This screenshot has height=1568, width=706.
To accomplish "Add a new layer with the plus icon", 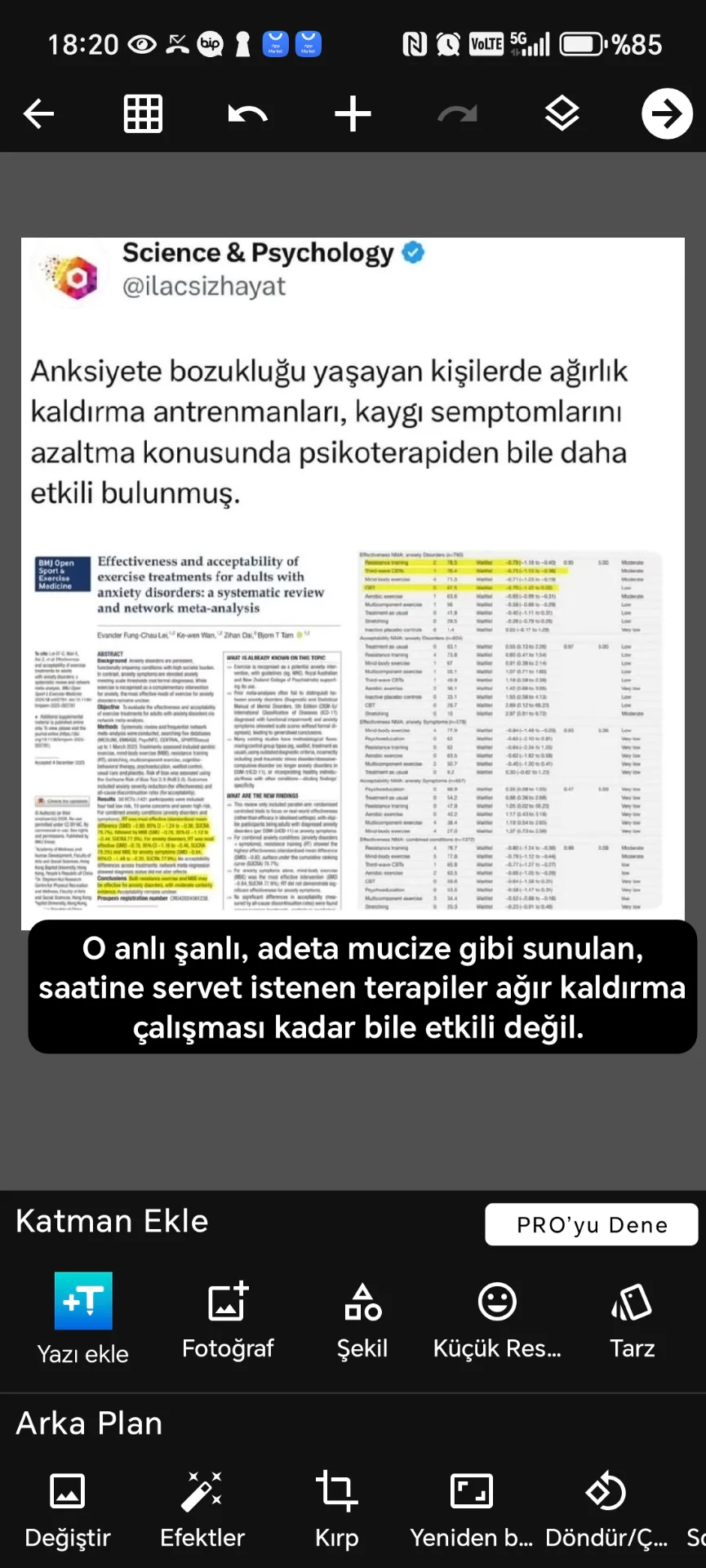I will [x=353, y=114].
